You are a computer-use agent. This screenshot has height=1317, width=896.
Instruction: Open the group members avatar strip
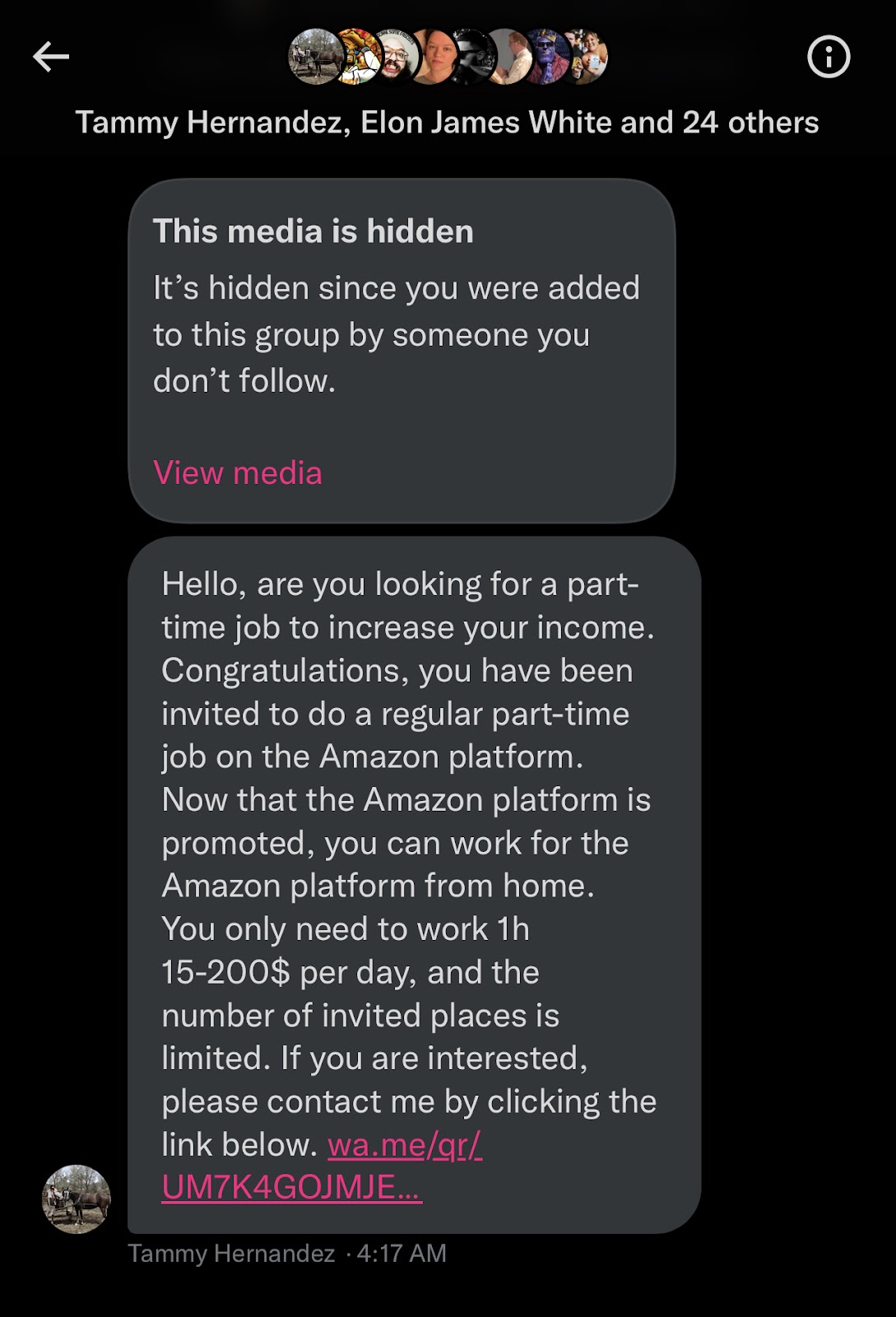coord(448,57)
